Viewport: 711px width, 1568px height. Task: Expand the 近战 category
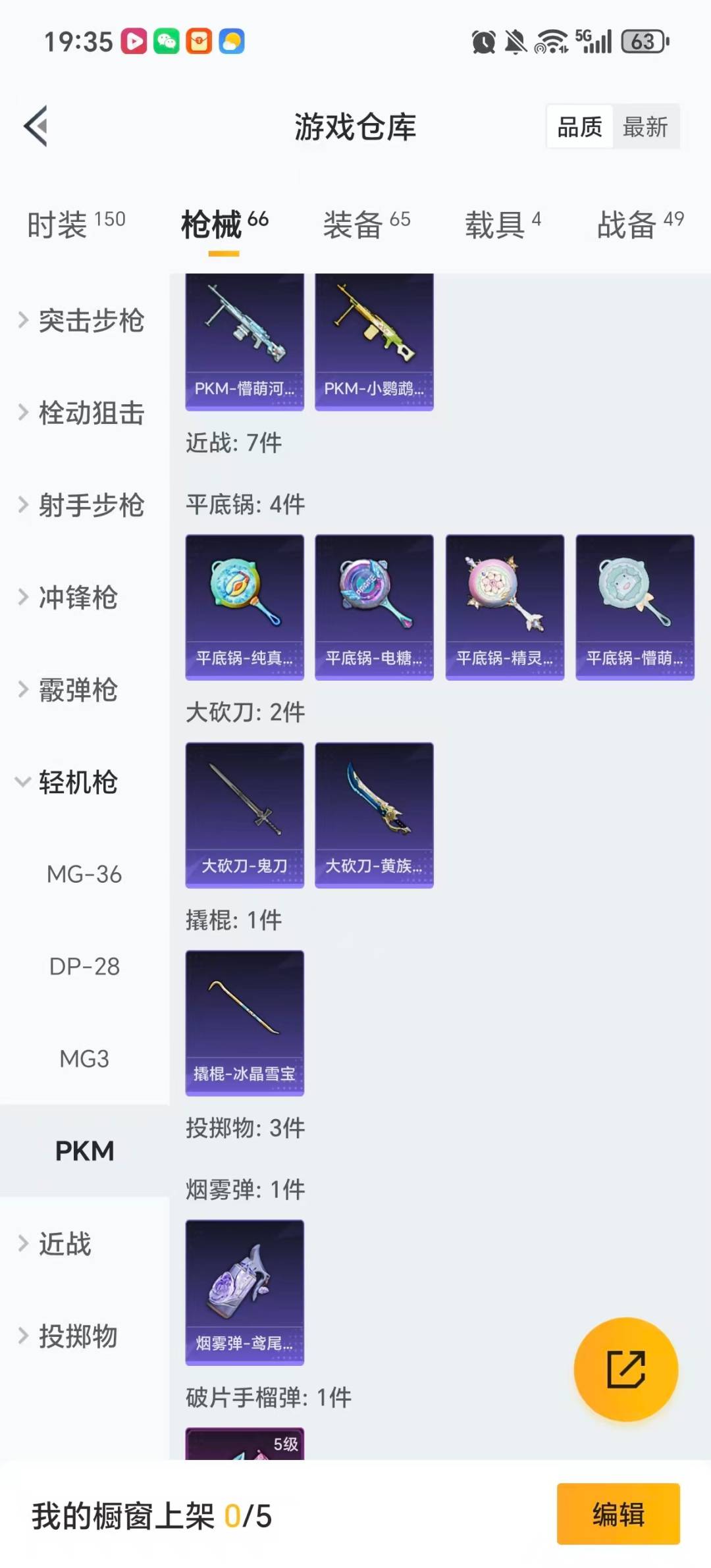tap(65, 1243)
